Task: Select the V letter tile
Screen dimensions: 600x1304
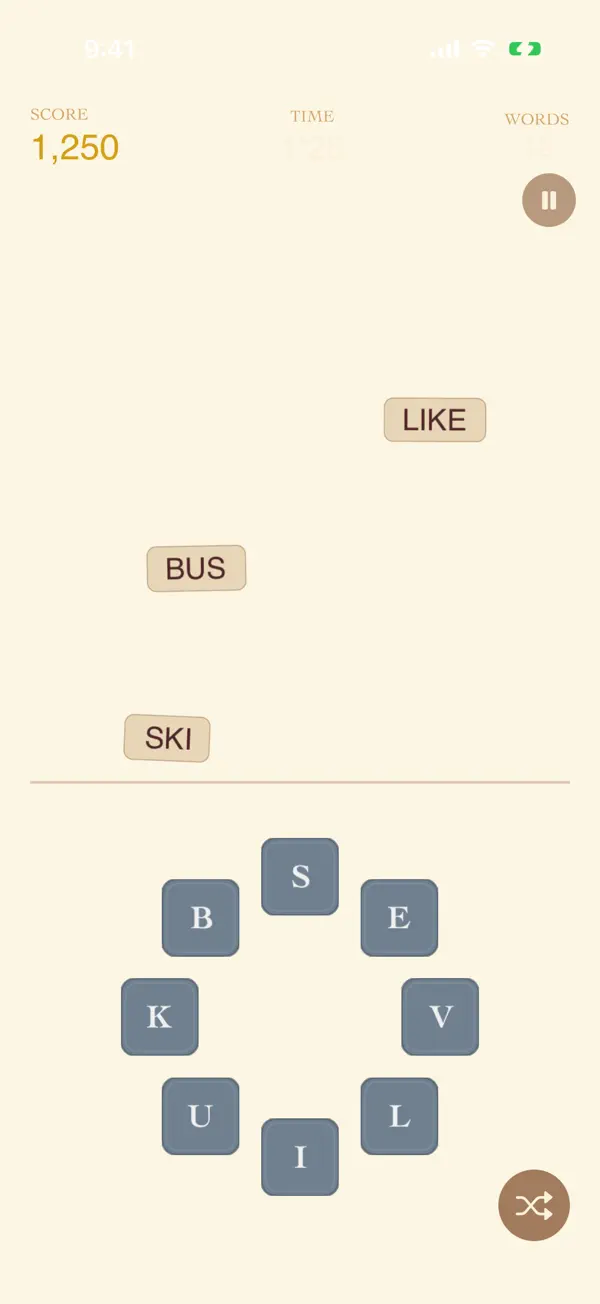Action: [x=440, y=1016]
